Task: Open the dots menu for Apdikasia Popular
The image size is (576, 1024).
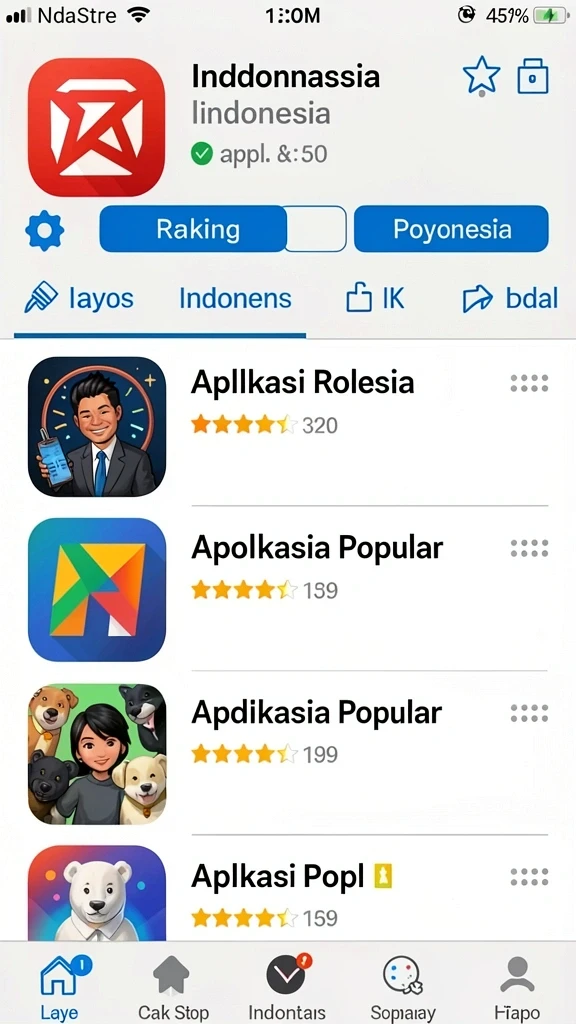Action: pos(529,713)
